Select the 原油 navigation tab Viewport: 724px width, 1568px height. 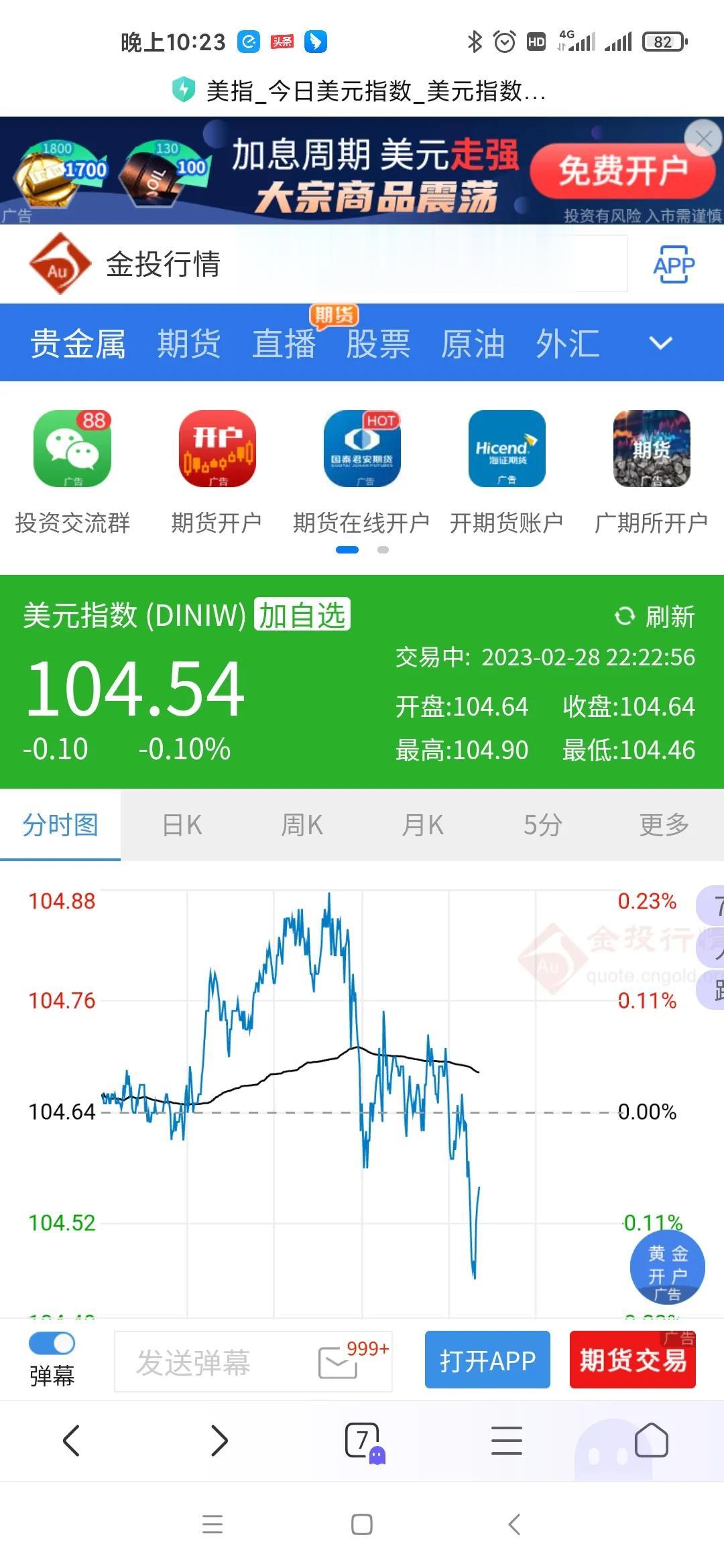tap(473, 344)
